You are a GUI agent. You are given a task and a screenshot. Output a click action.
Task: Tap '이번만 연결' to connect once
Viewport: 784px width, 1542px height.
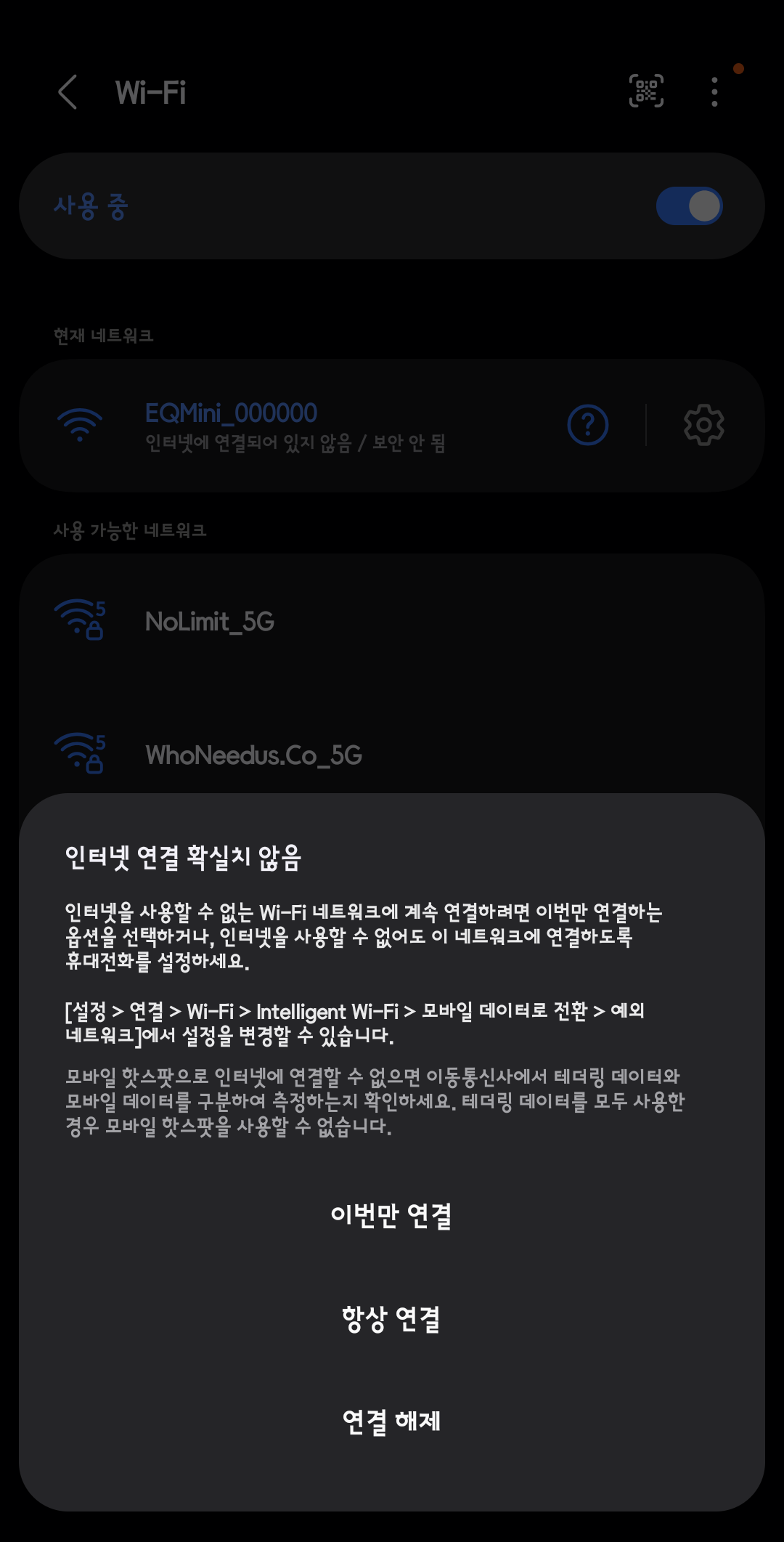click(391, 1215)
